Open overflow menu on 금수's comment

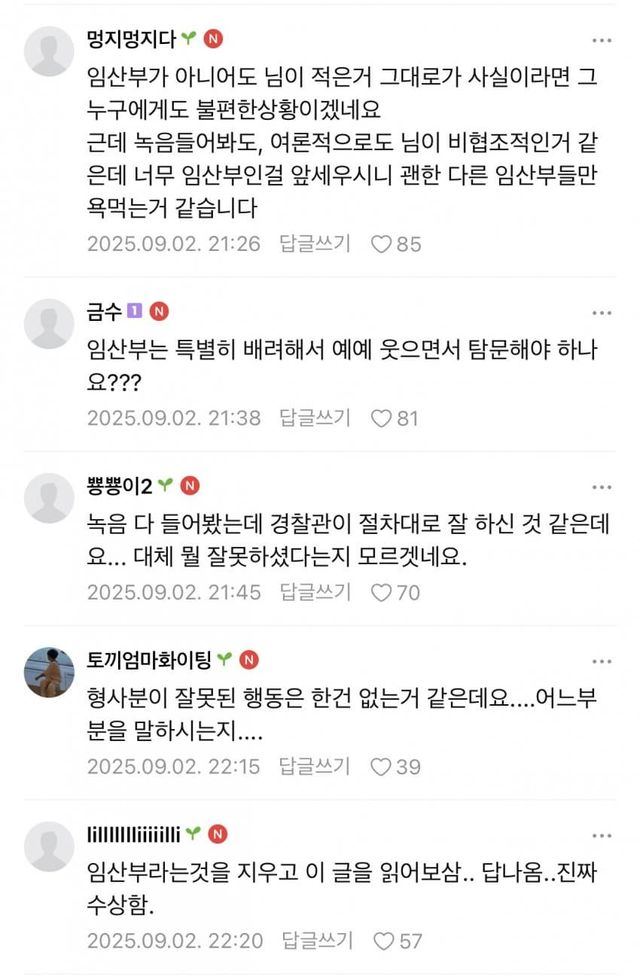pos(600,313)
